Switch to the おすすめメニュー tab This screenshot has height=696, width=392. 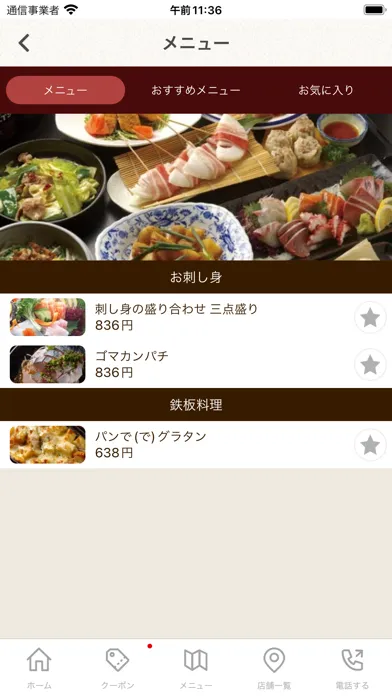coord(196,90)
